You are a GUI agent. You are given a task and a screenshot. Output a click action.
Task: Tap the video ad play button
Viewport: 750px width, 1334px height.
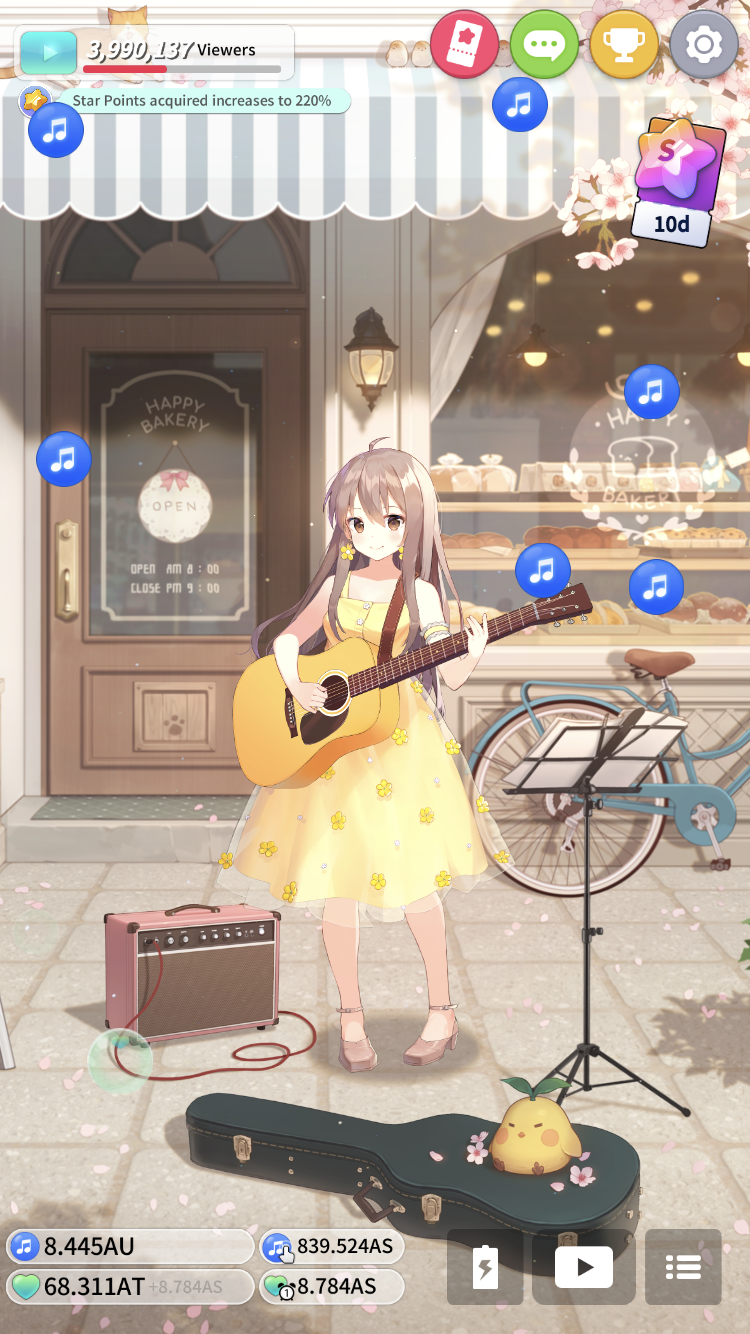tap(583, 1266)
